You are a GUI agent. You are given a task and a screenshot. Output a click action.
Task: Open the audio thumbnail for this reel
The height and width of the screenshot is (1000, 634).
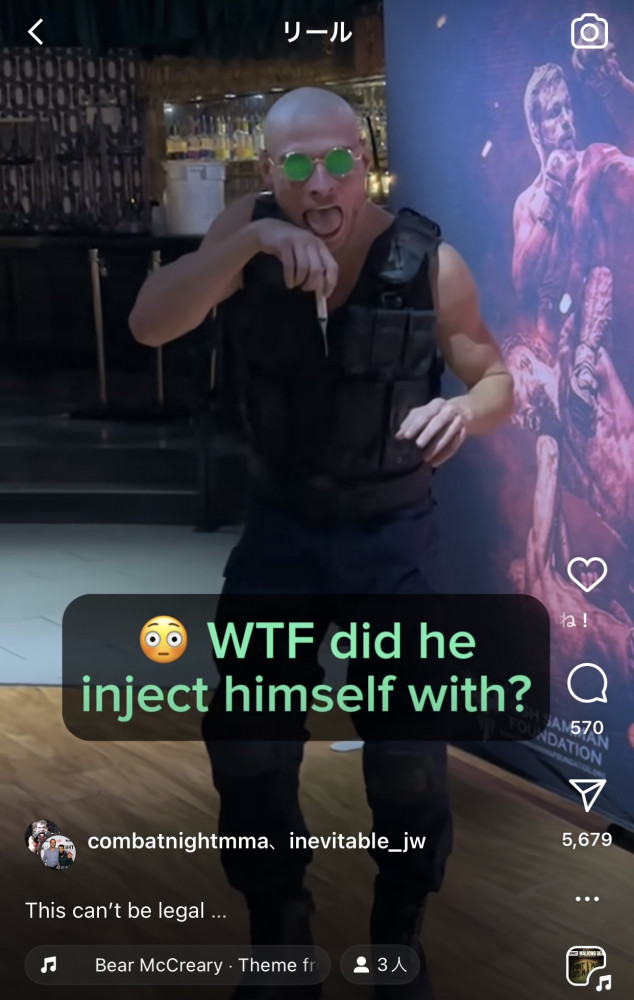click(587, 966)
